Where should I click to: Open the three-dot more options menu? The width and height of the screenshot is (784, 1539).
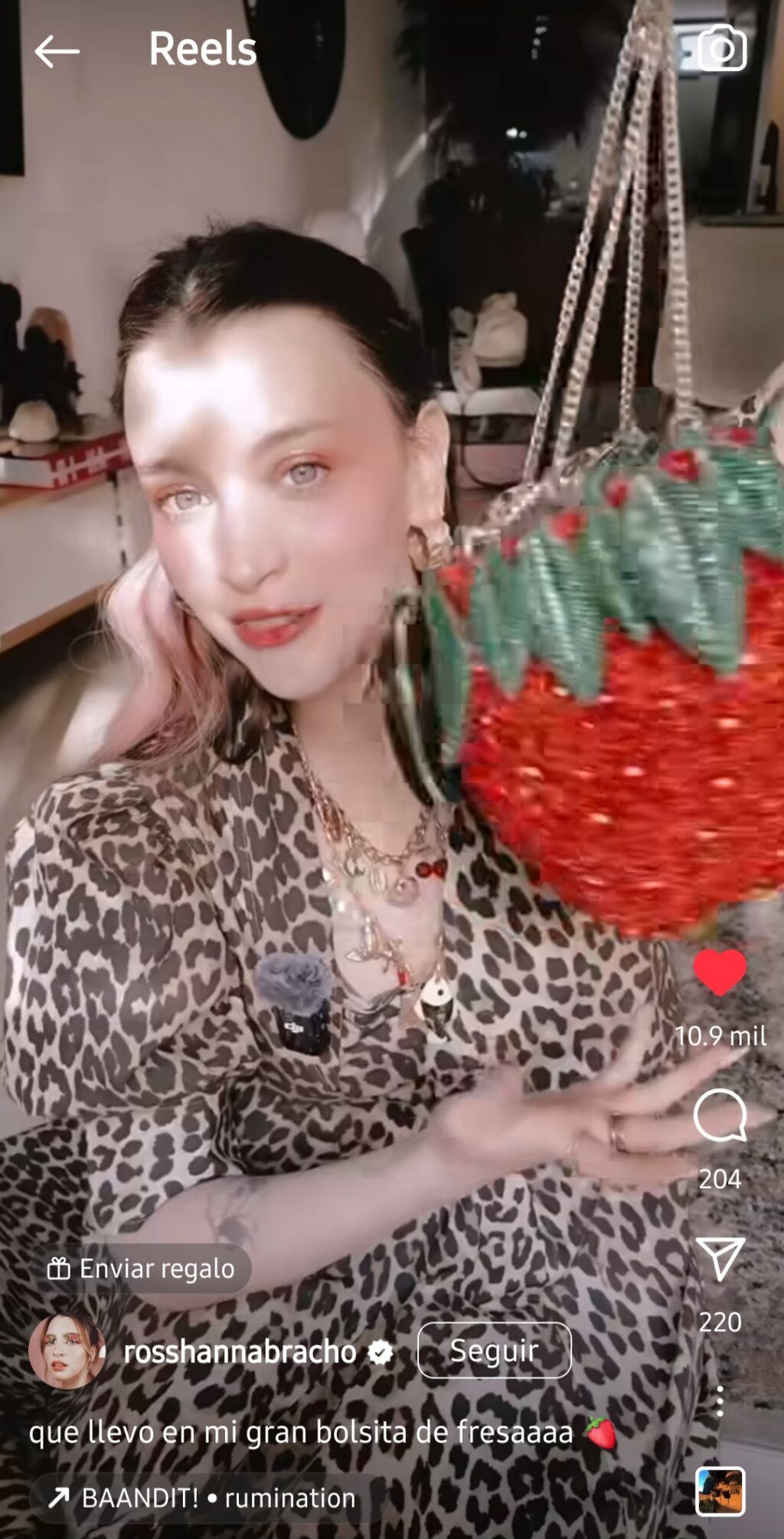[x=720, y=1401]
